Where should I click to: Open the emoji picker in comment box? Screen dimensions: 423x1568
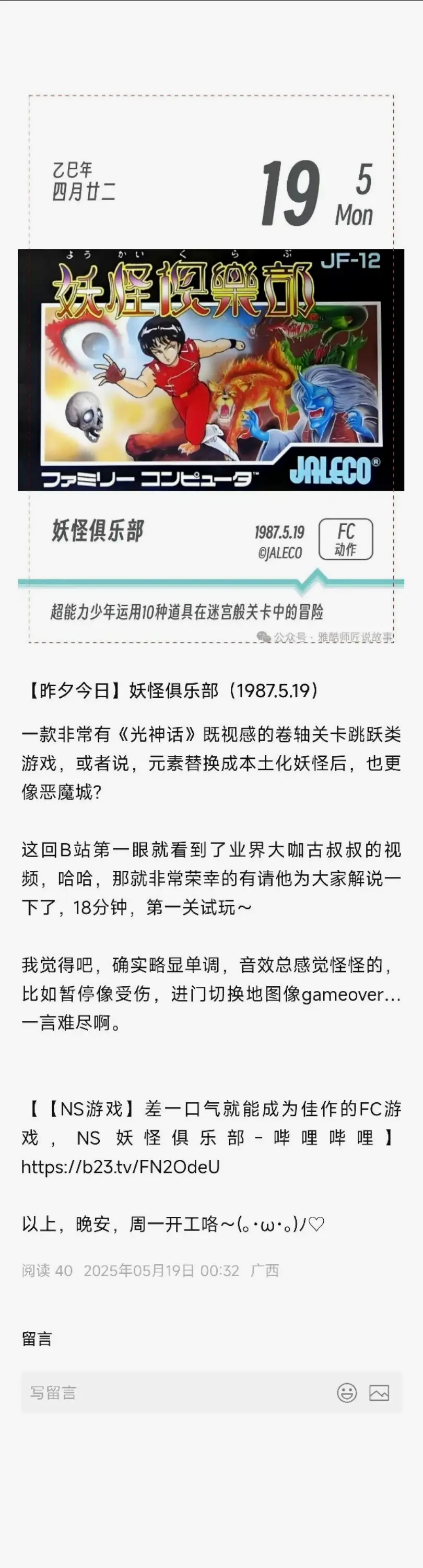(x=347, y=1393)
